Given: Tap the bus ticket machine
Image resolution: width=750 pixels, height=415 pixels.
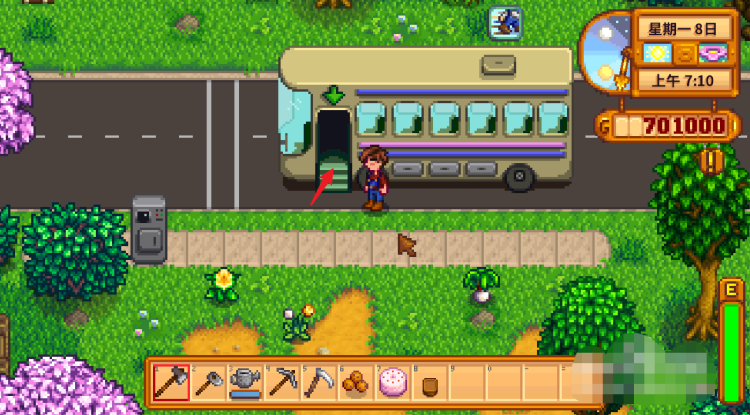Looking at the screenshot, I should [149, 230].
